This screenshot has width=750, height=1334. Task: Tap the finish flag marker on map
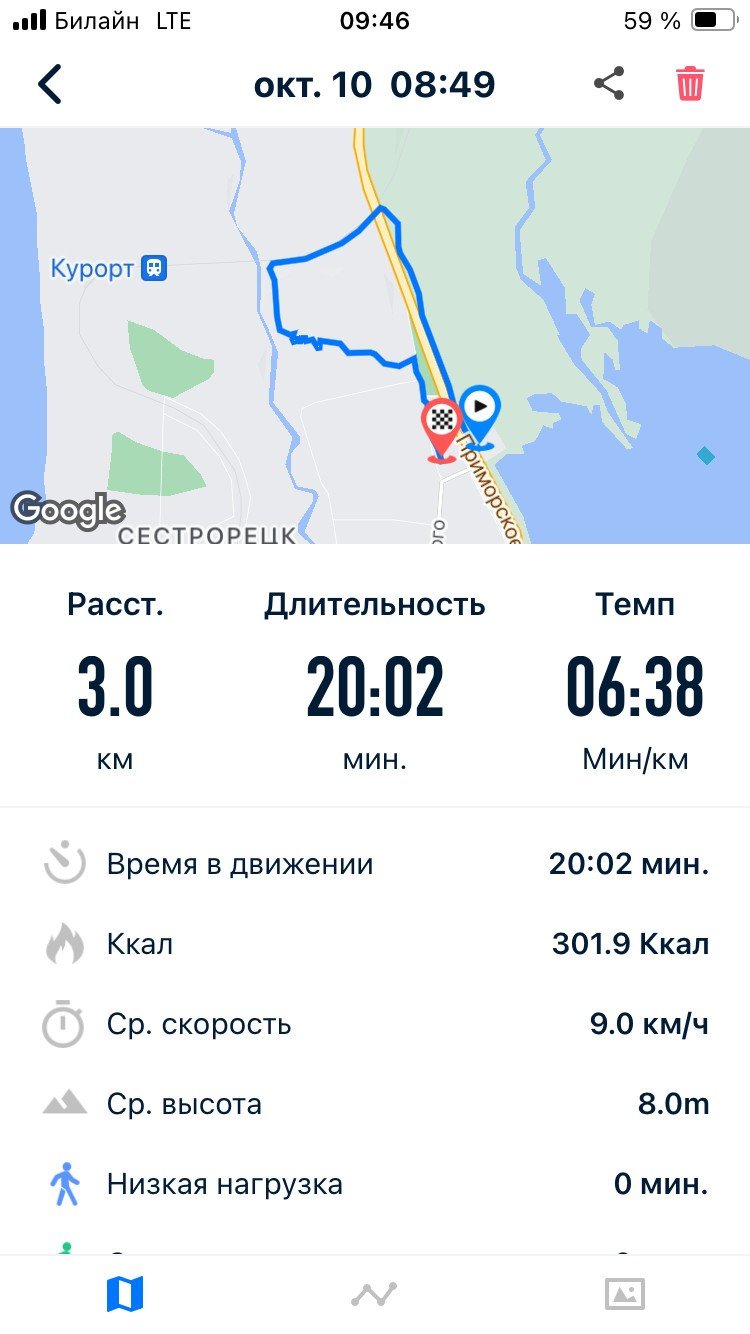pos(441,430)
